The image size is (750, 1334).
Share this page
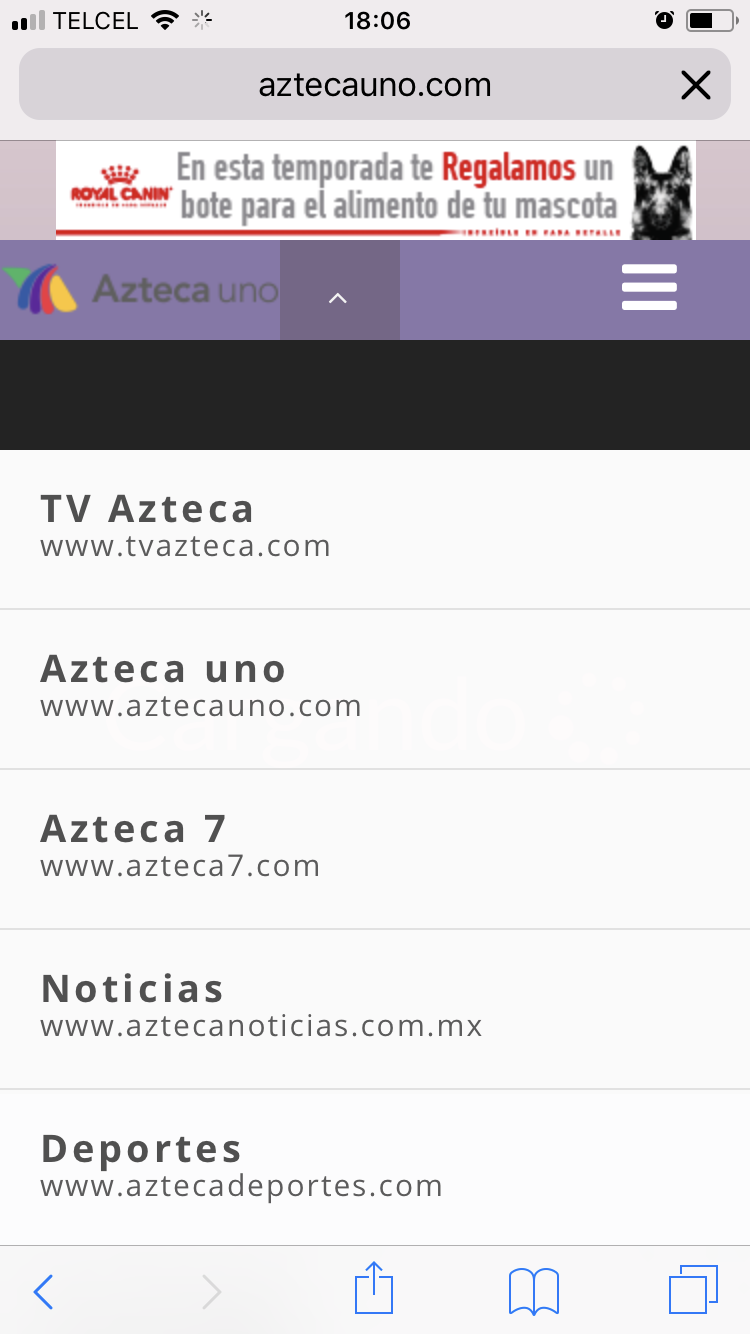(375, 1289)
